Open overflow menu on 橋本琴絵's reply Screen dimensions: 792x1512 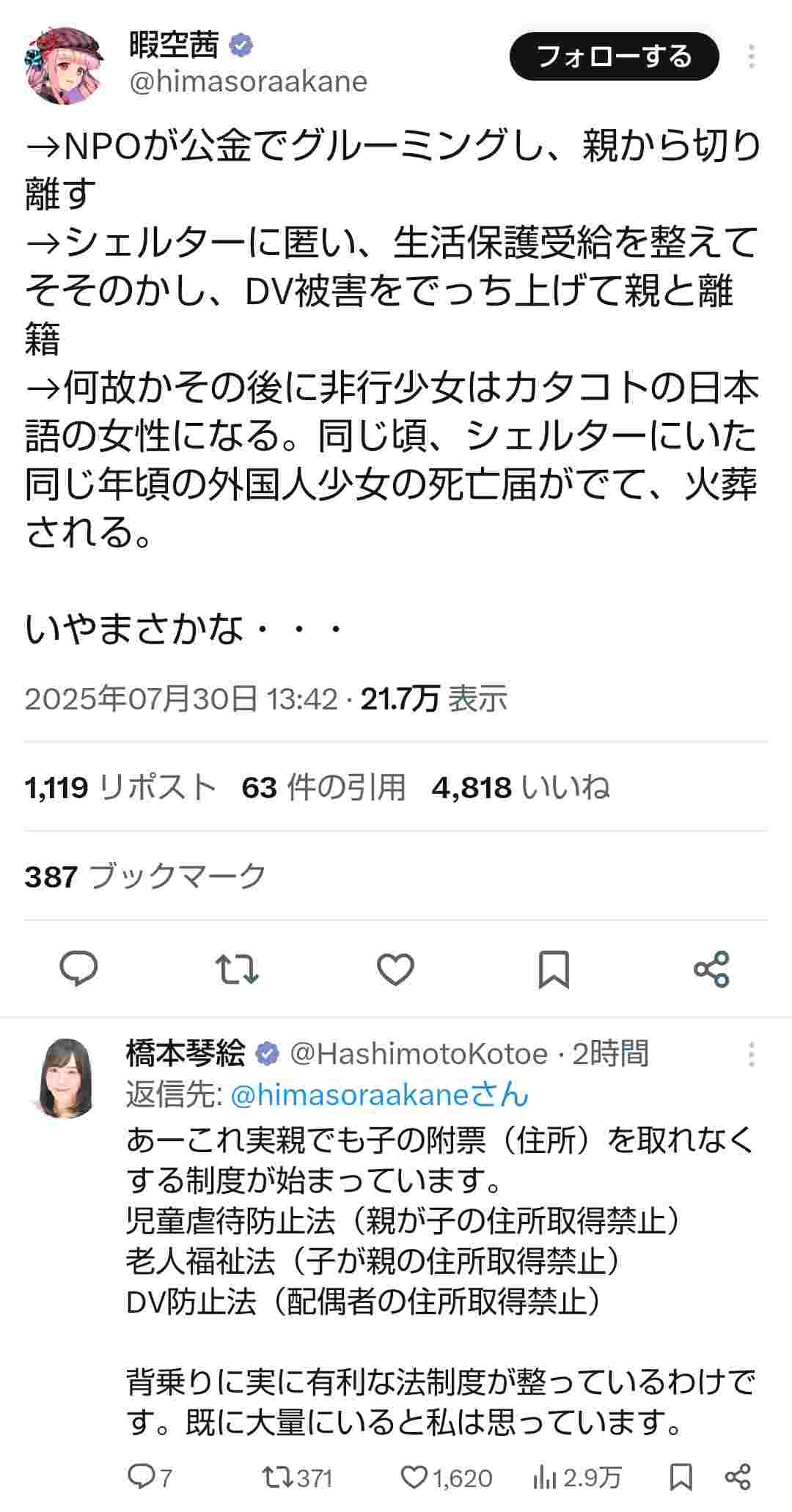coord(751,1054)
